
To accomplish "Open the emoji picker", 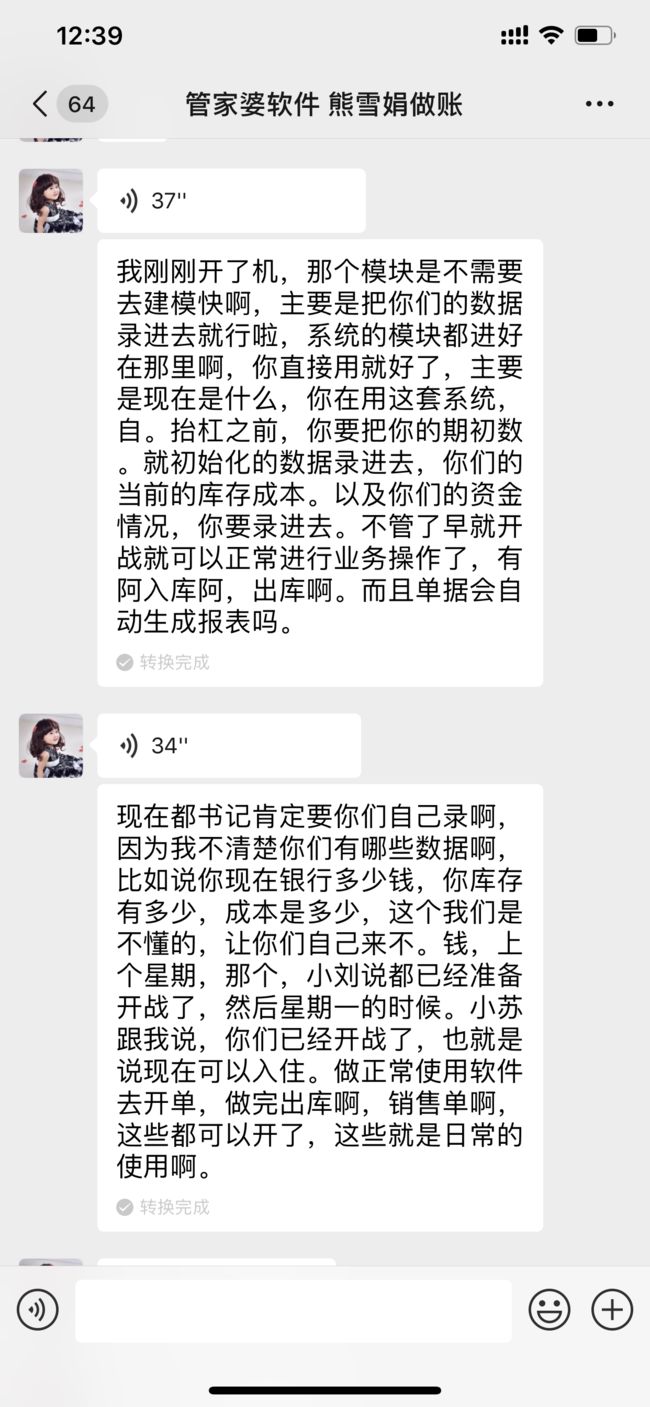I will (x=550, y=1309).
